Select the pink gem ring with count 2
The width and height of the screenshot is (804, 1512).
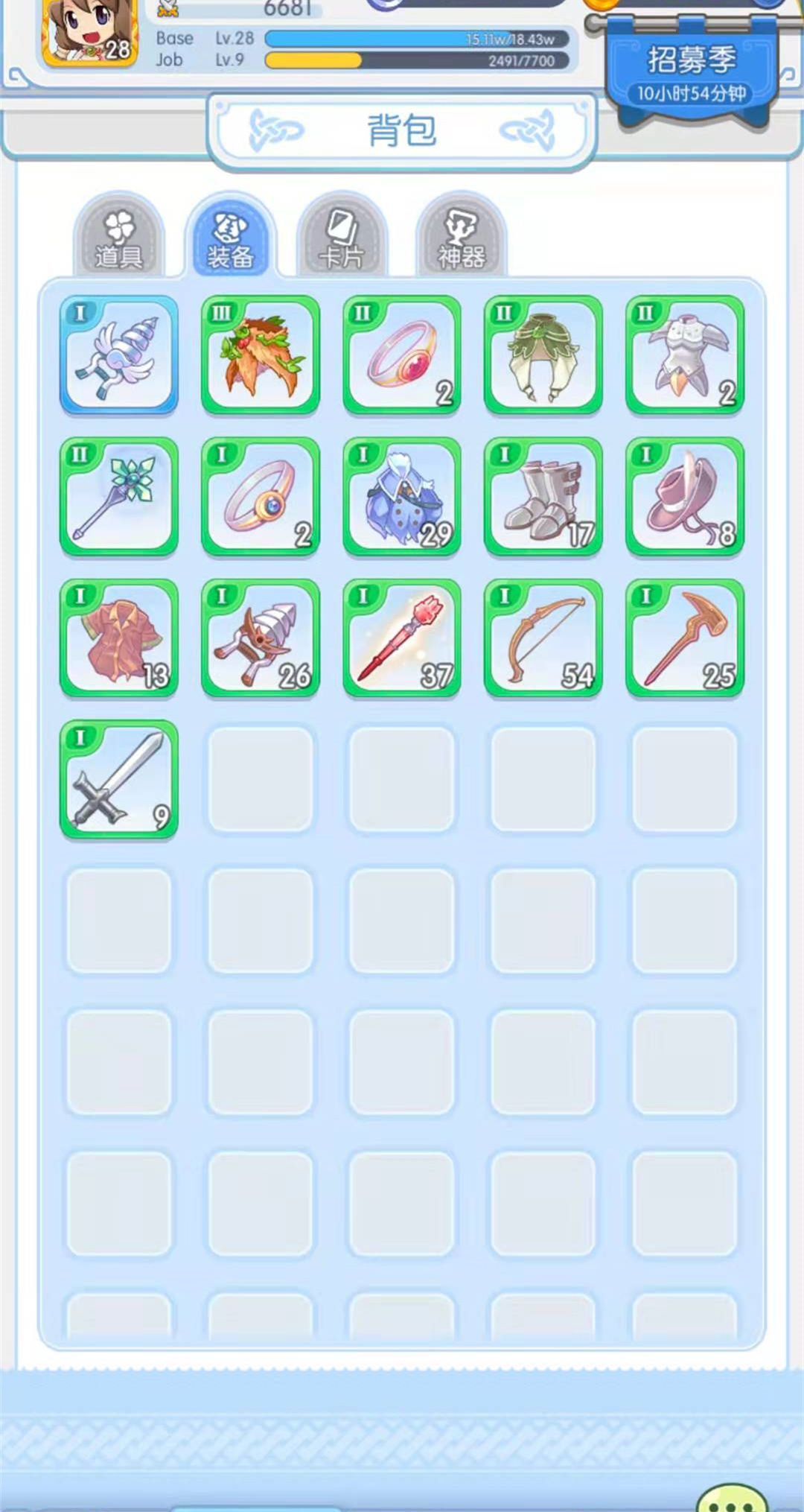point(402,355)
